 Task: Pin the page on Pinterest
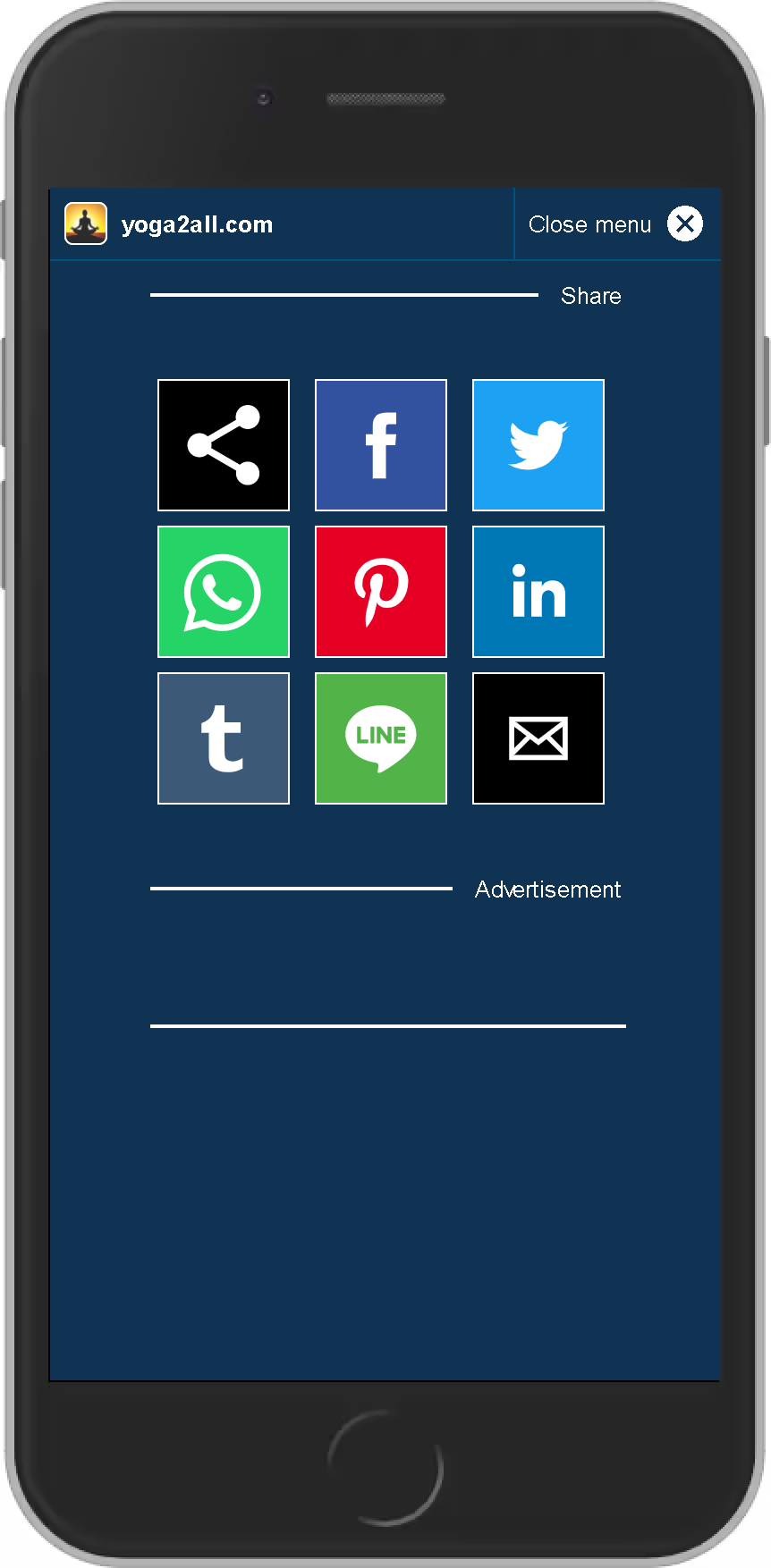tap(381, 592)
